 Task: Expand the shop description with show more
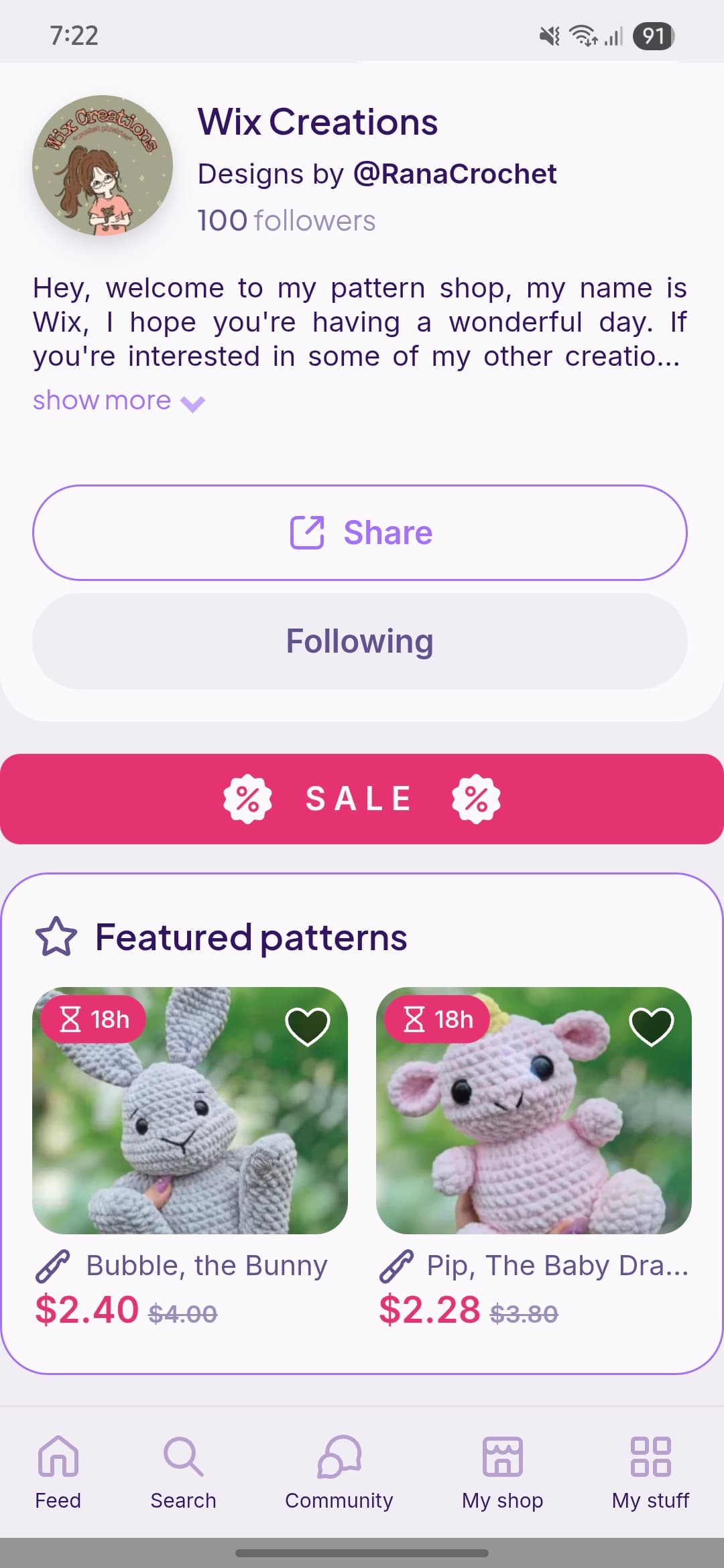[119, 401]
